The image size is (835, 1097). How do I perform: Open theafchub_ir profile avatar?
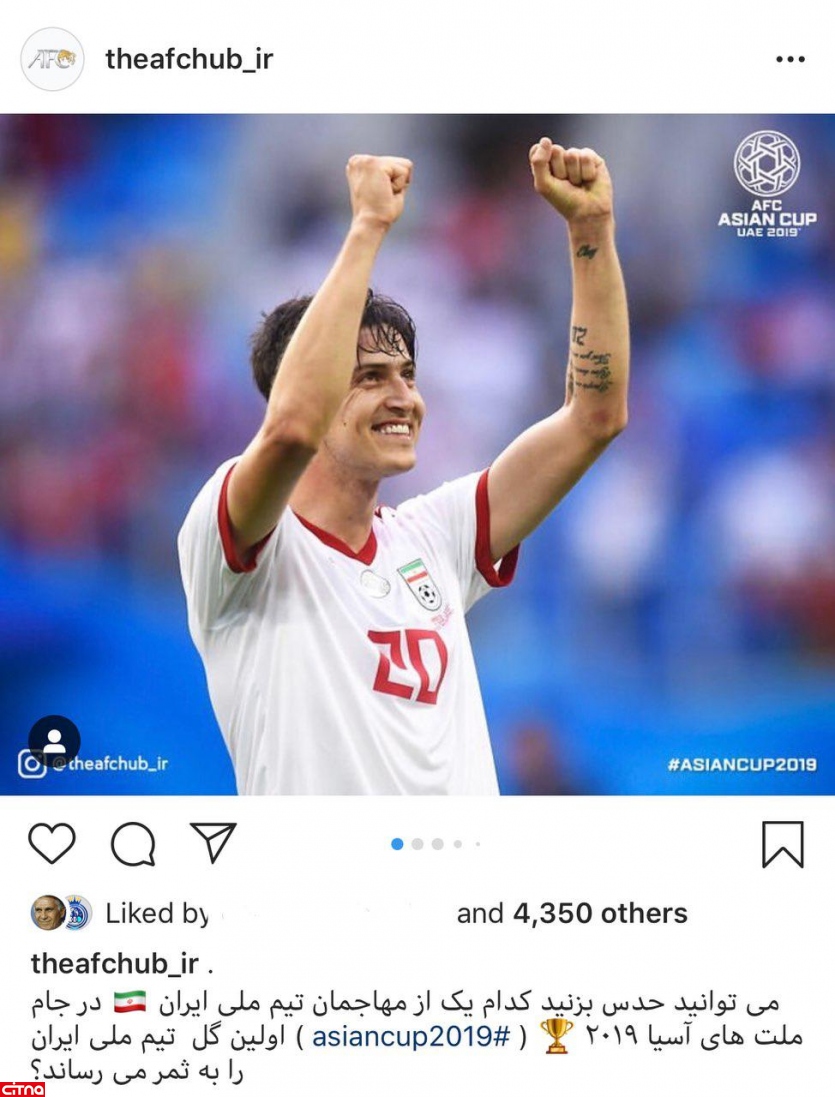coord(52,59)
